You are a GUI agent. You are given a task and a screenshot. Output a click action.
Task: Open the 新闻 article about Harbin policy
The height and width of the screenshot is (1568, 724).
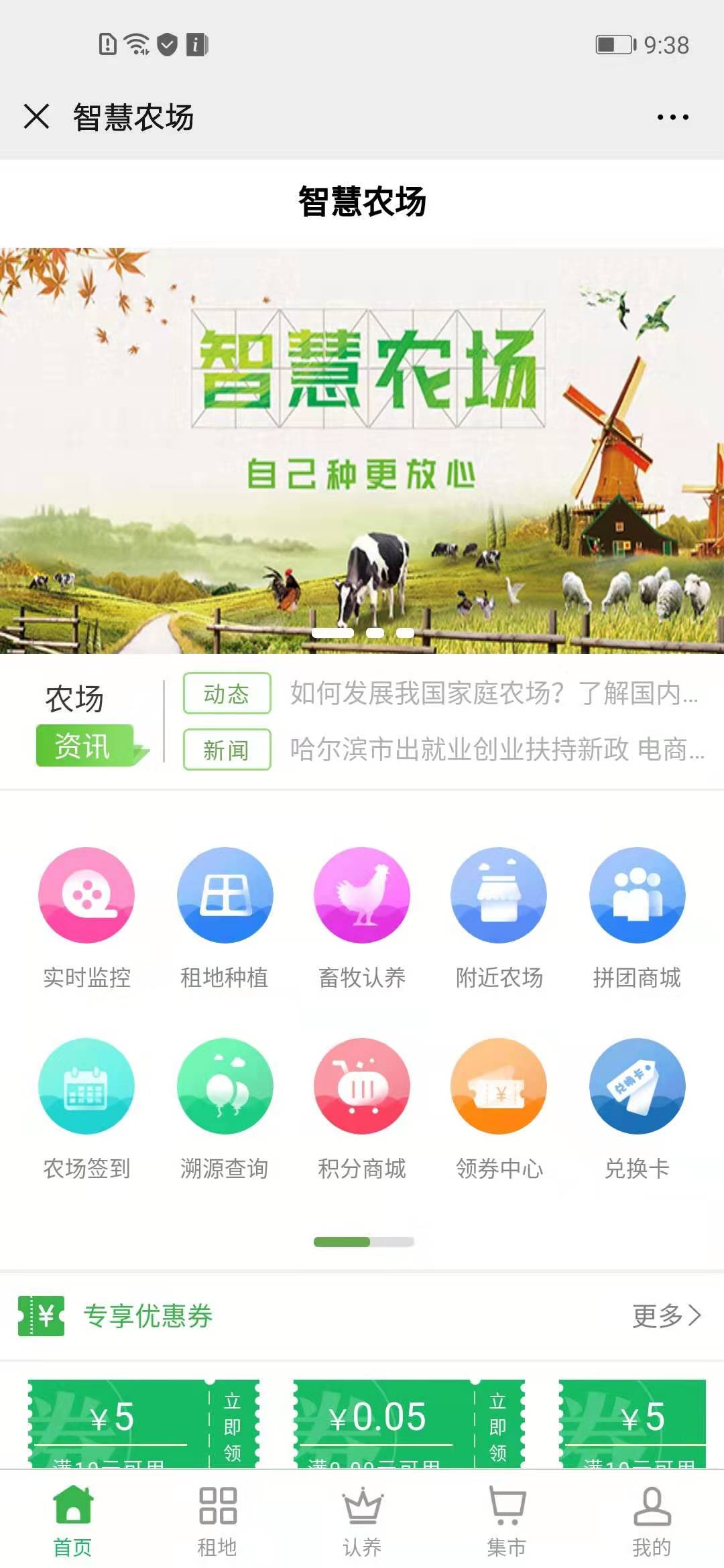(496, 749)
